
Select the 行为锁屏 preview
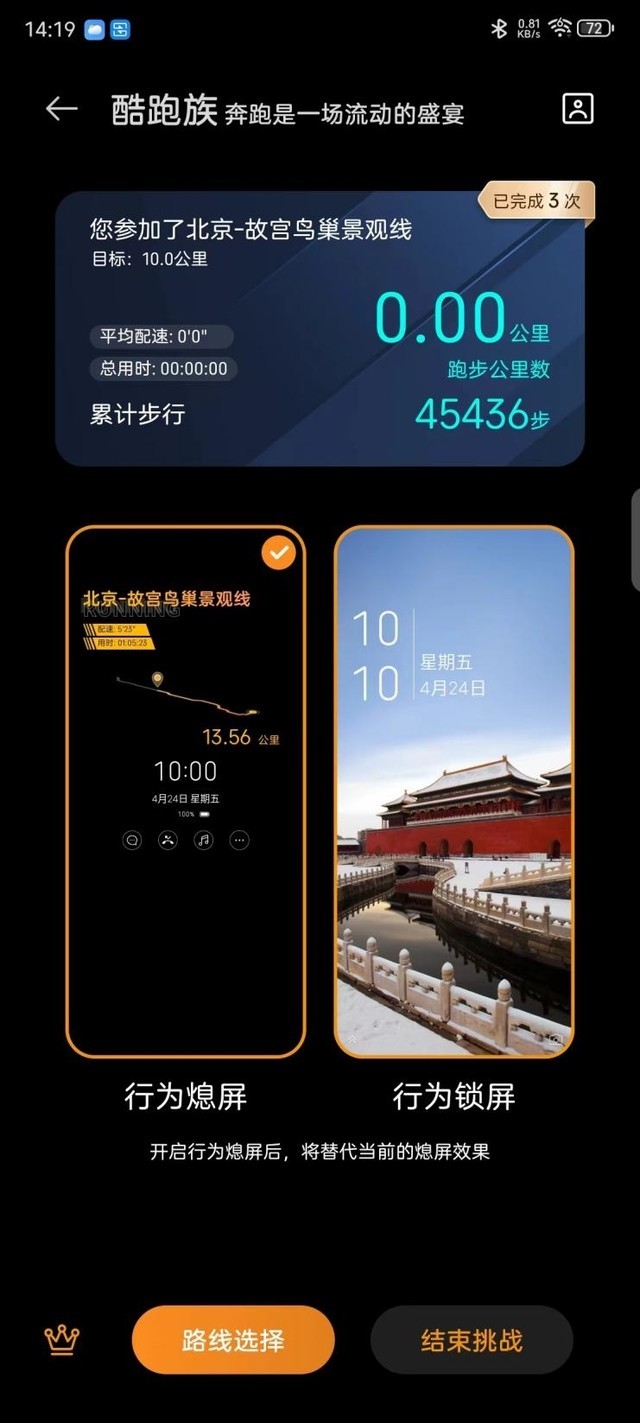[x=454, y=791]
